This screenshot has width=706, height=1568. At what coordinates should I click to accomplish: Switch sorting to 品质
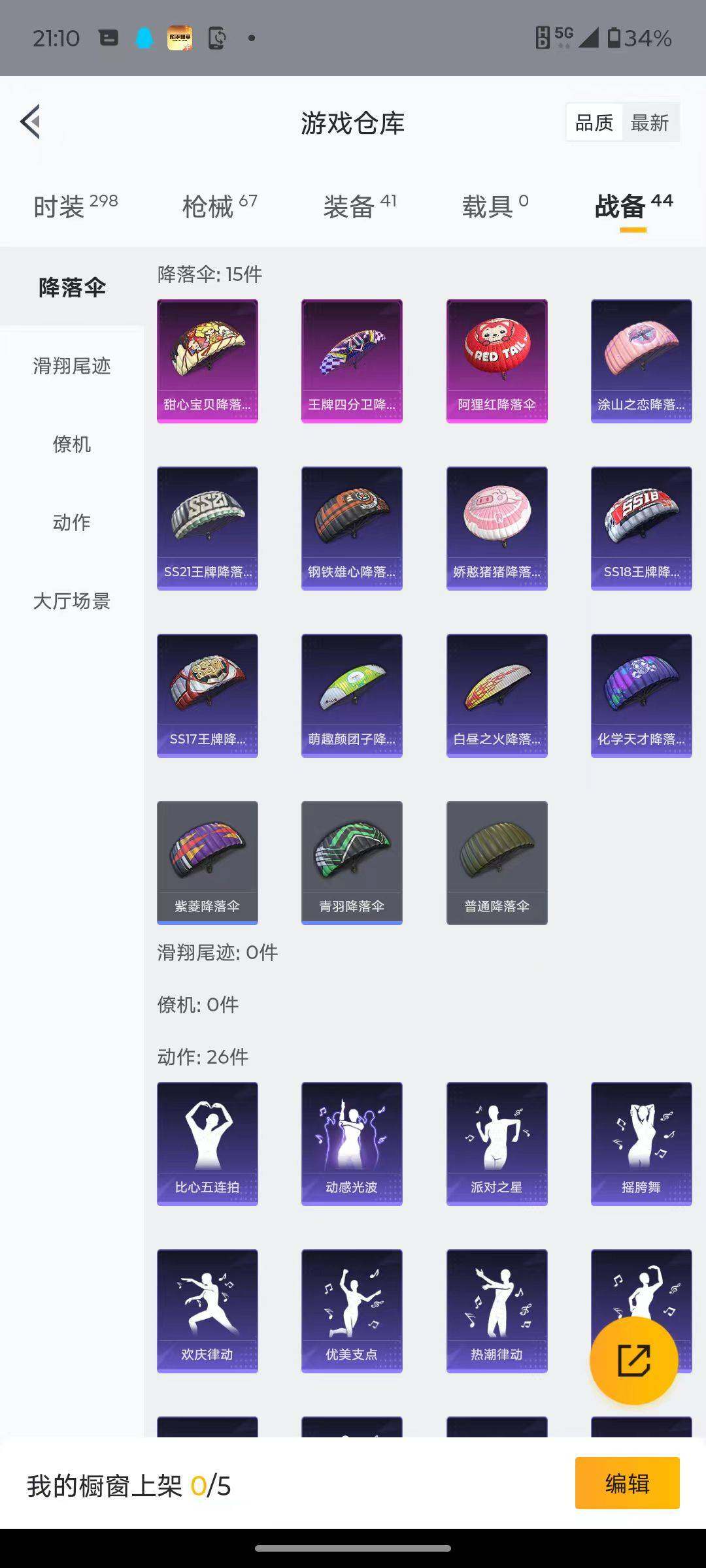coord(594,122)
